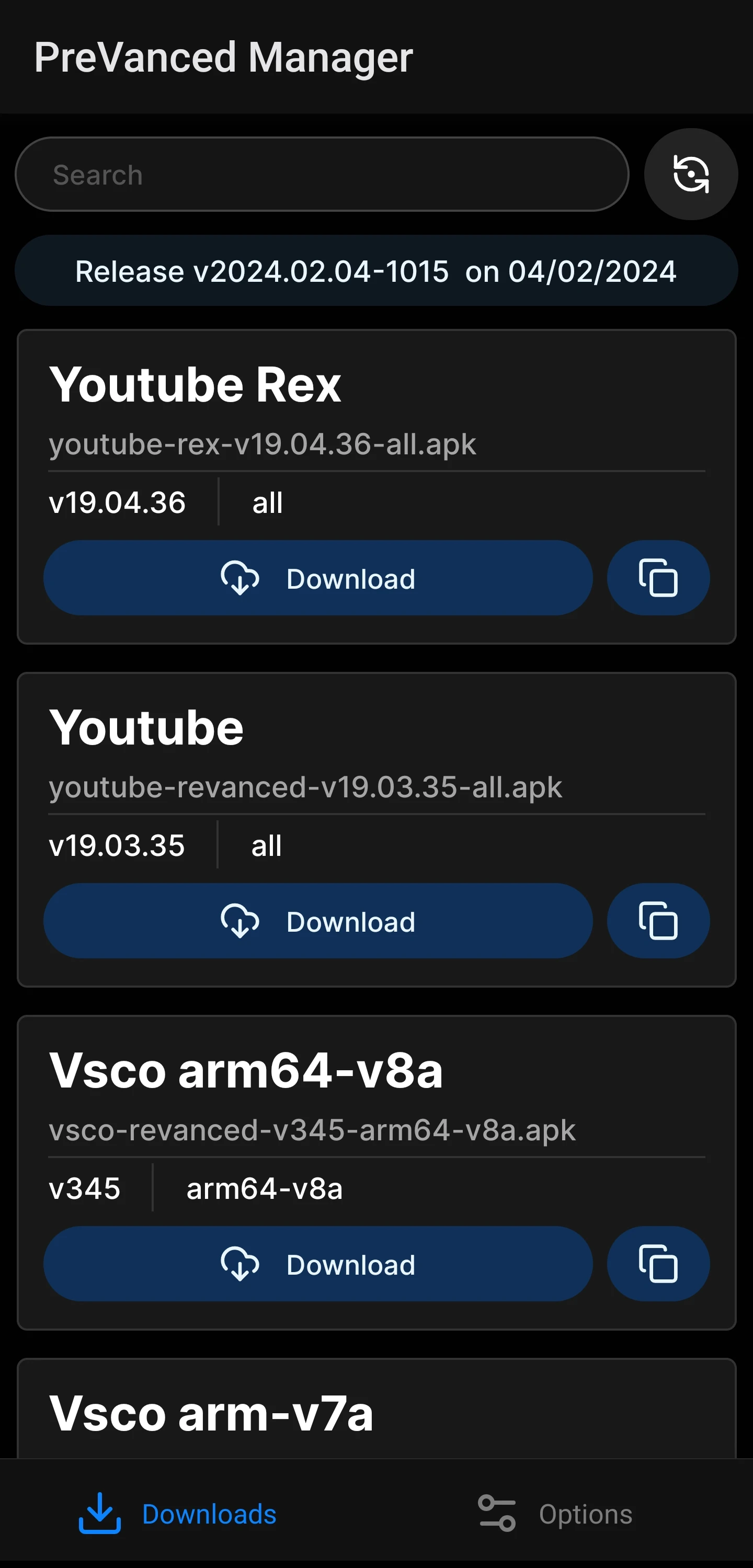This screenshot has height=1568, width=753.
Task: Copy the Youtube Rex download link
Action: click(658, 578)
